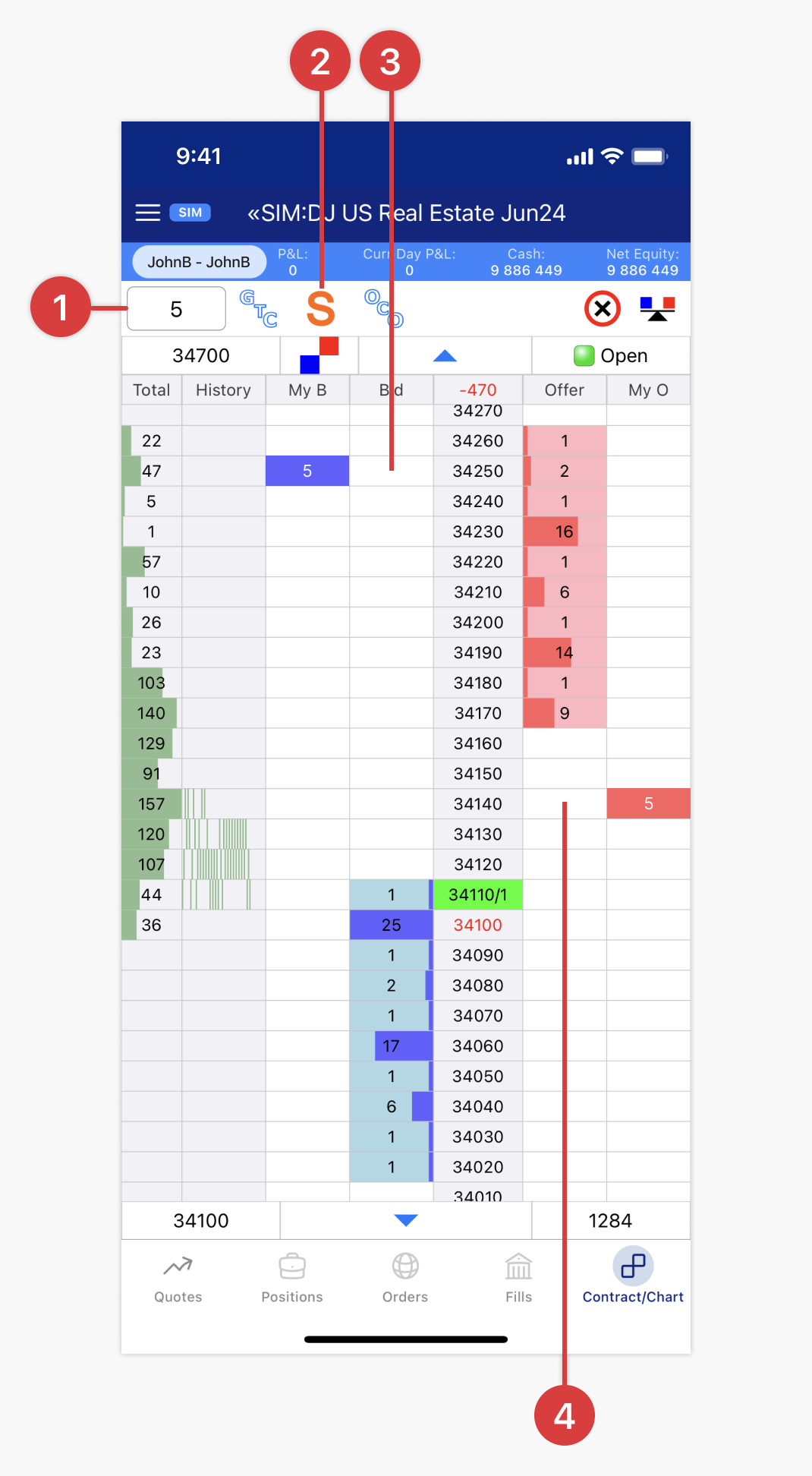Open the hamburger menu icon

click(147, 213)
